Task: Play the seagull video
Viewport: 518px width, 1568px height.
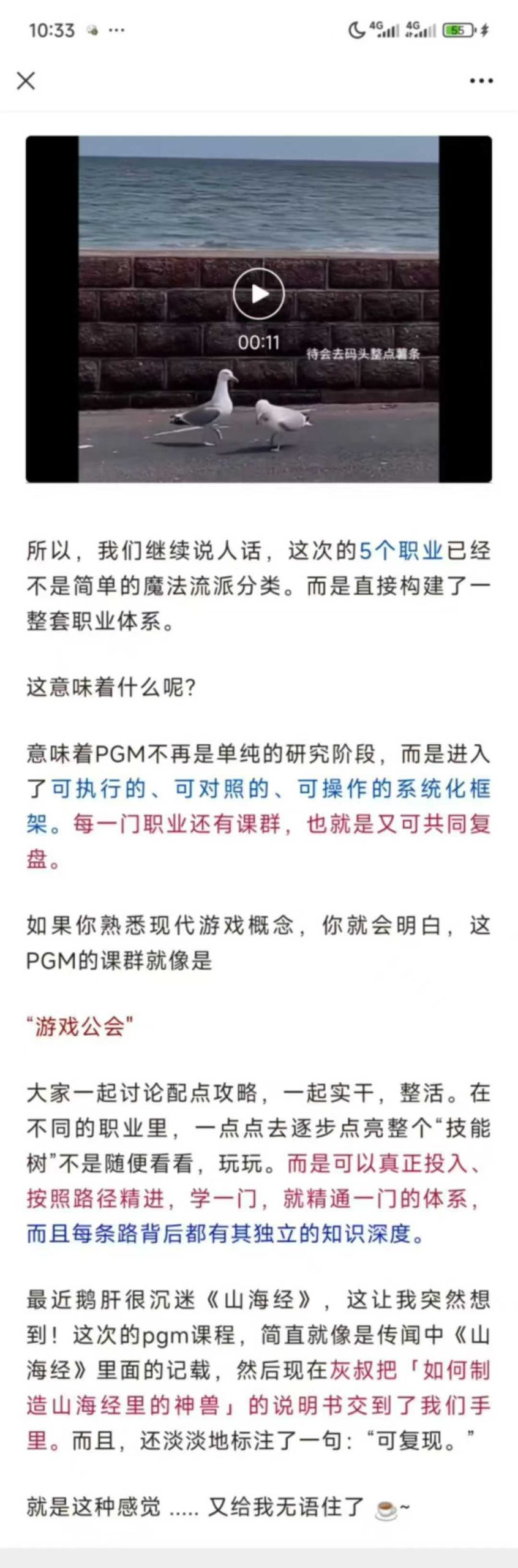Action: [259, 294]
